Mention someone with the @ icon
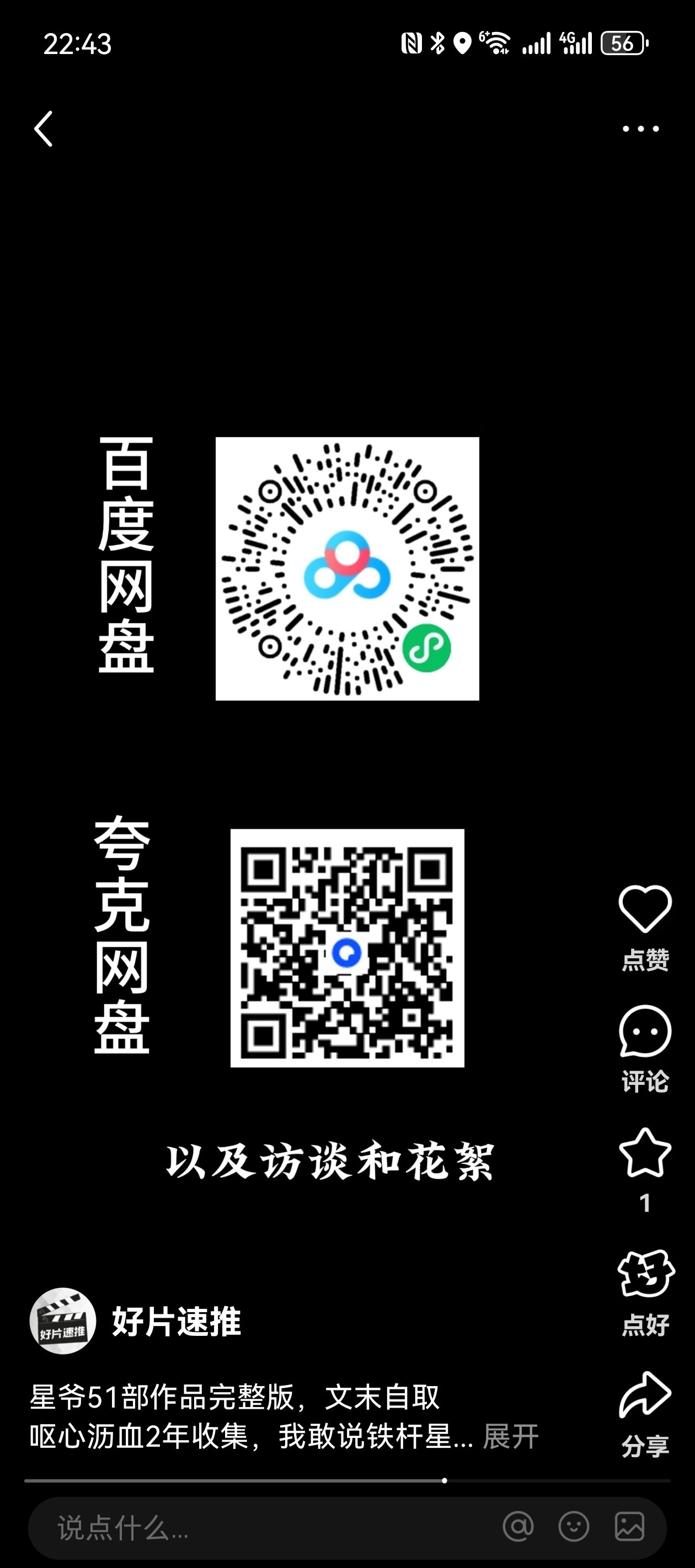This screenshot has width=695, height=1568. click(x=518, y=1527)
